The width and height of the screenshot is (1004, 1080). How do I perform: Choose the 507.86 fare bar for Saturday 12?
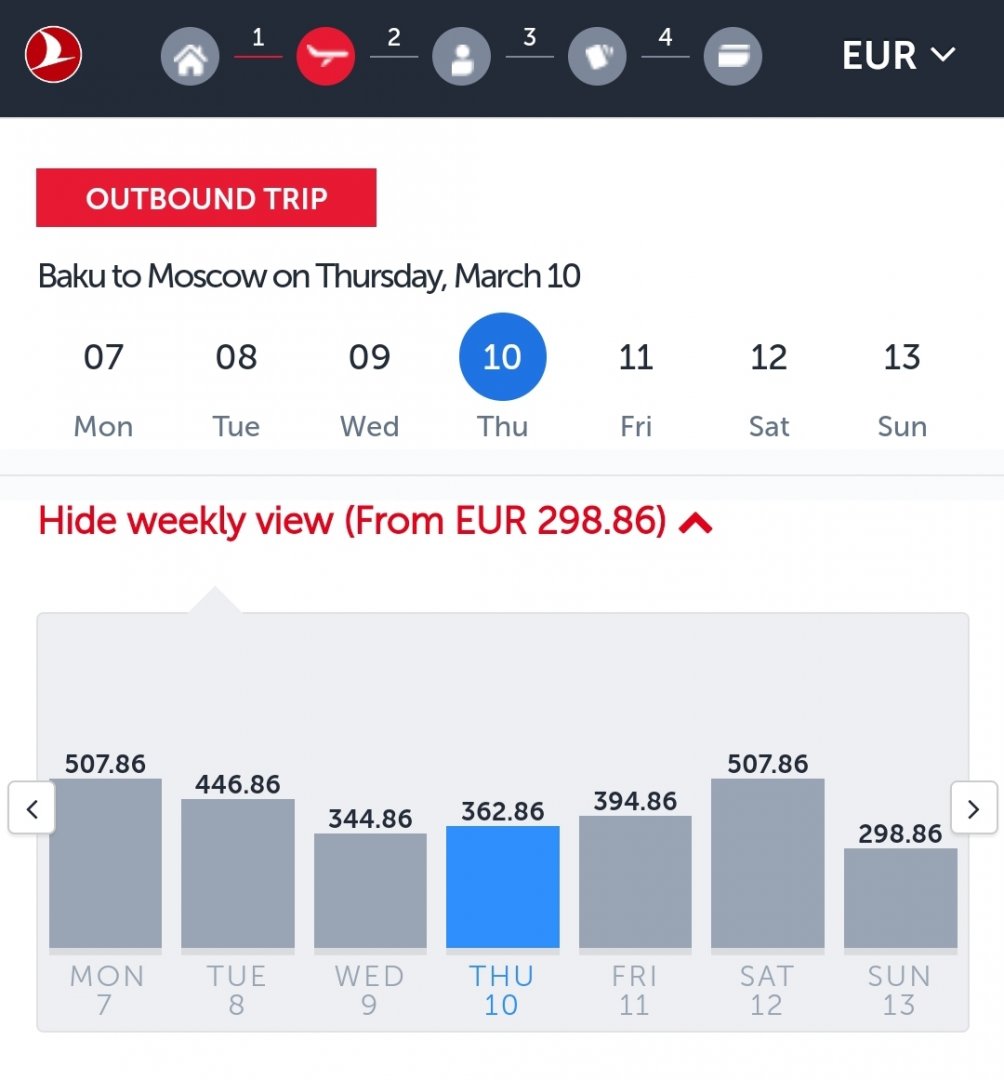[x=768, y=862]
